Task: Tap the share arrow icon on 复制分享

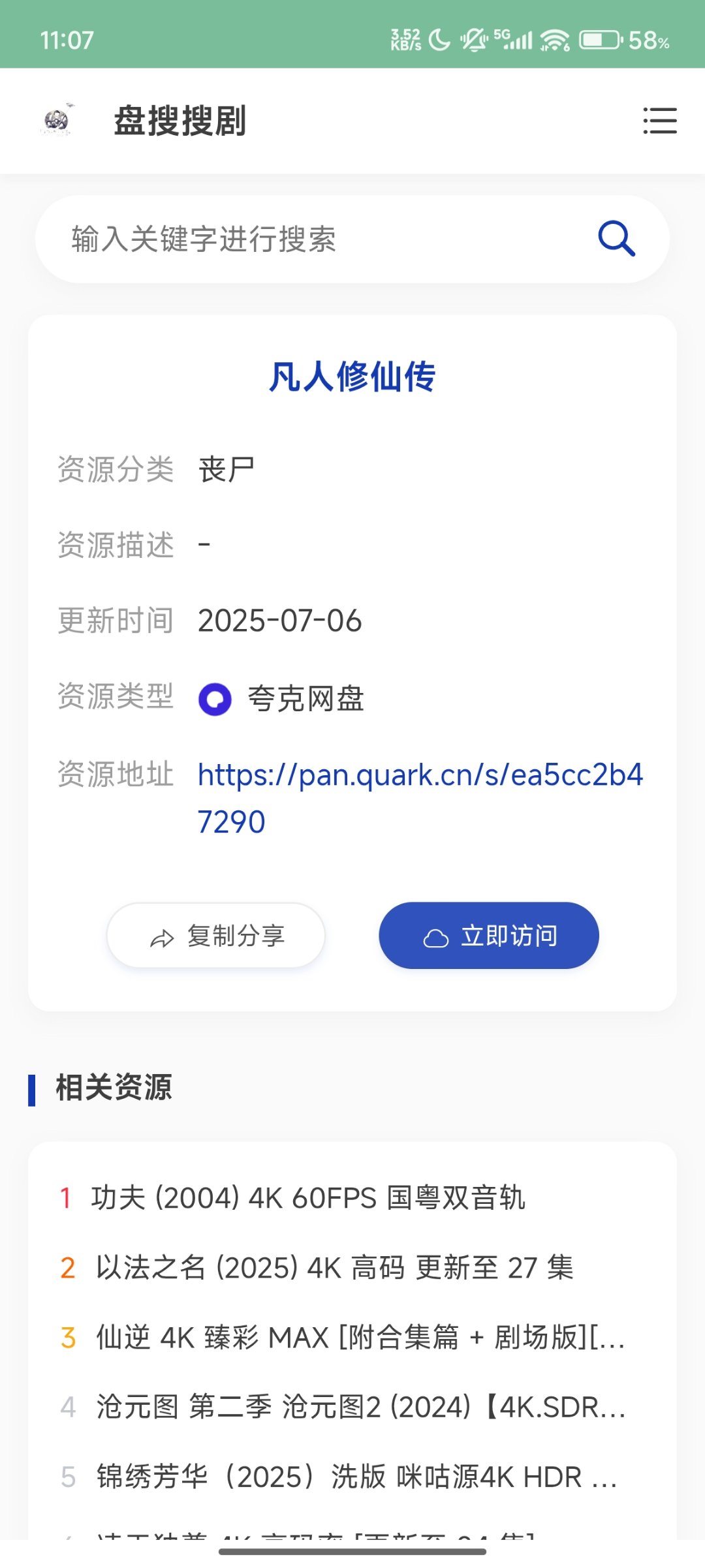Action: [x=160, y=935]
